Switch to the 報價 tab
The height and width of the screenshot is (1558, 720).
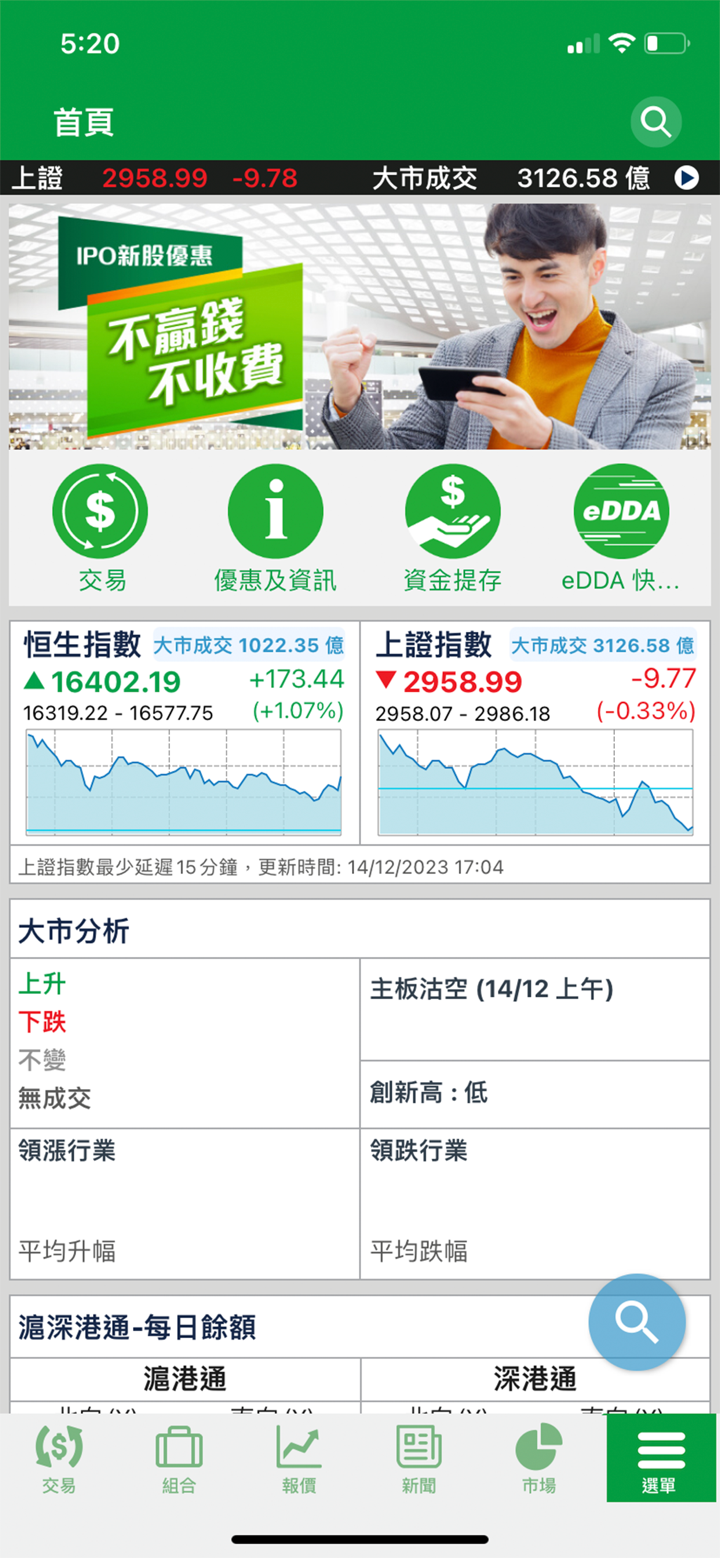tap(299, 1458)
